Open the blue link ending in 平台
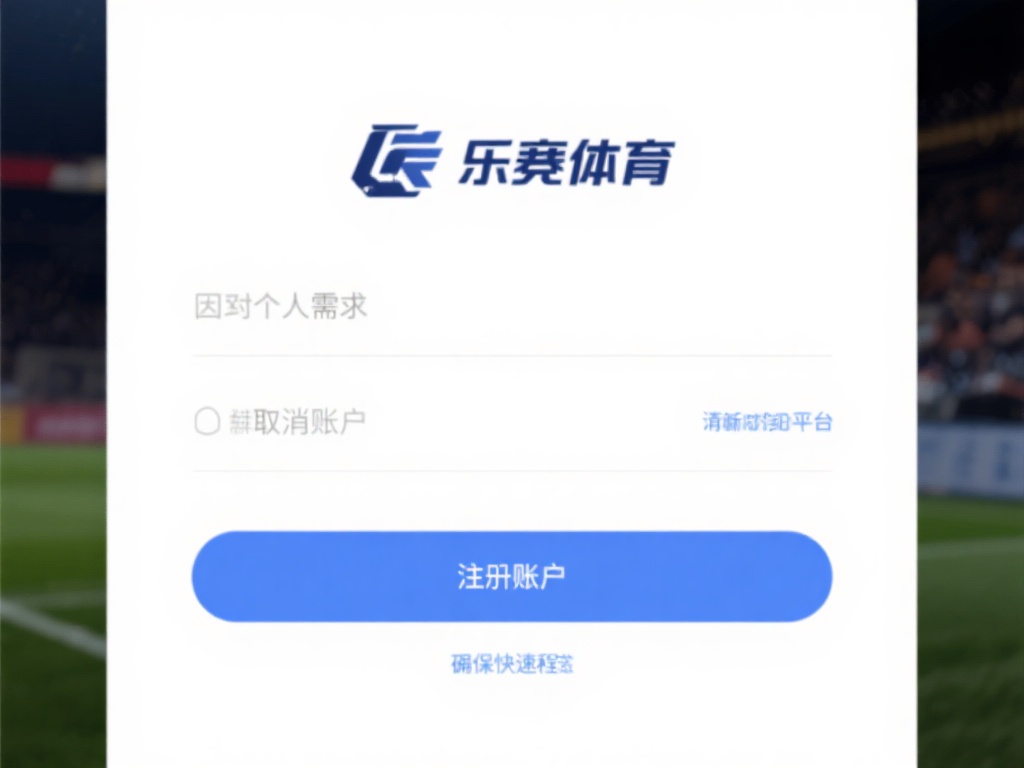This screenshot has width=1024, height=768. pyautogui.click(x=767, y=422)
